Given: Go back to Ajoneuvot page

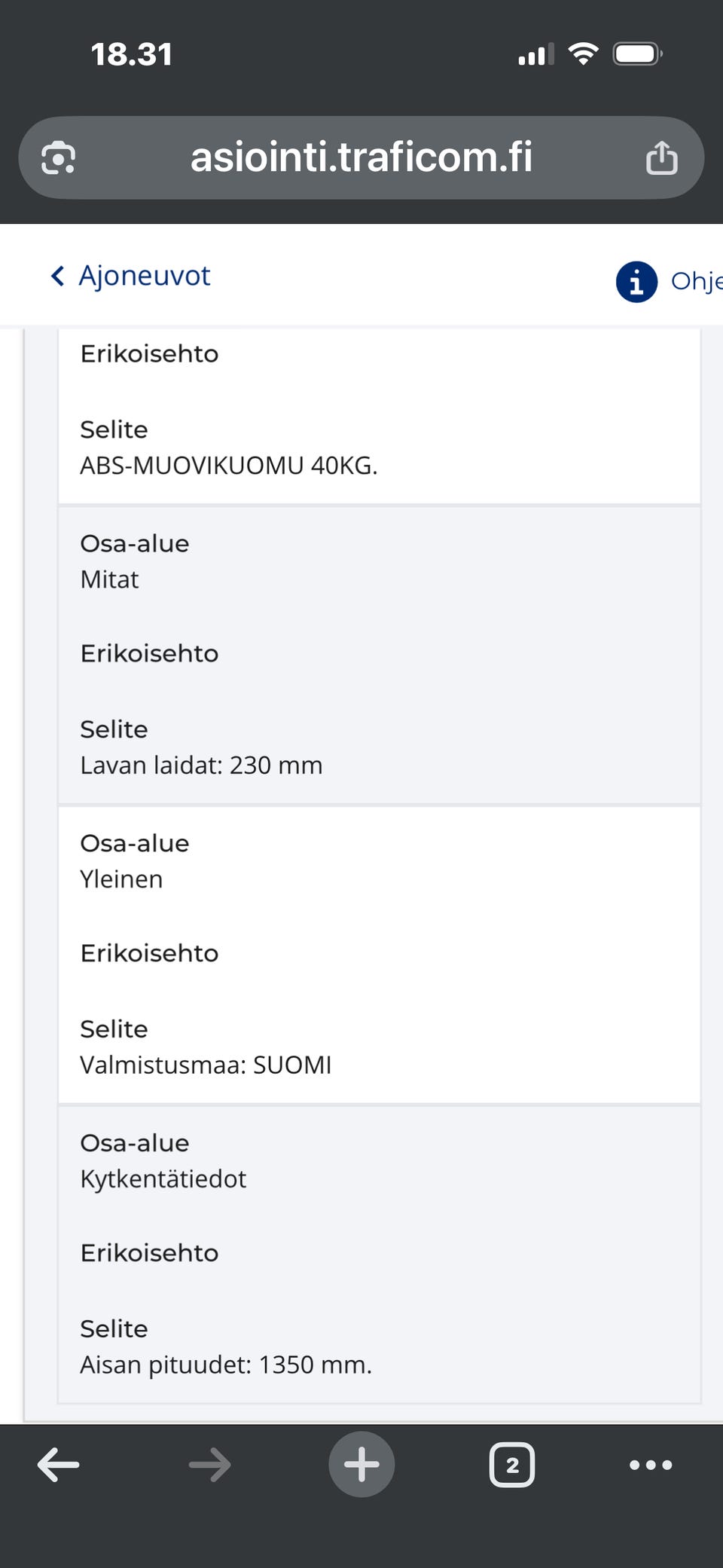Looking at the screenshot, I should [x=130, y=276].
